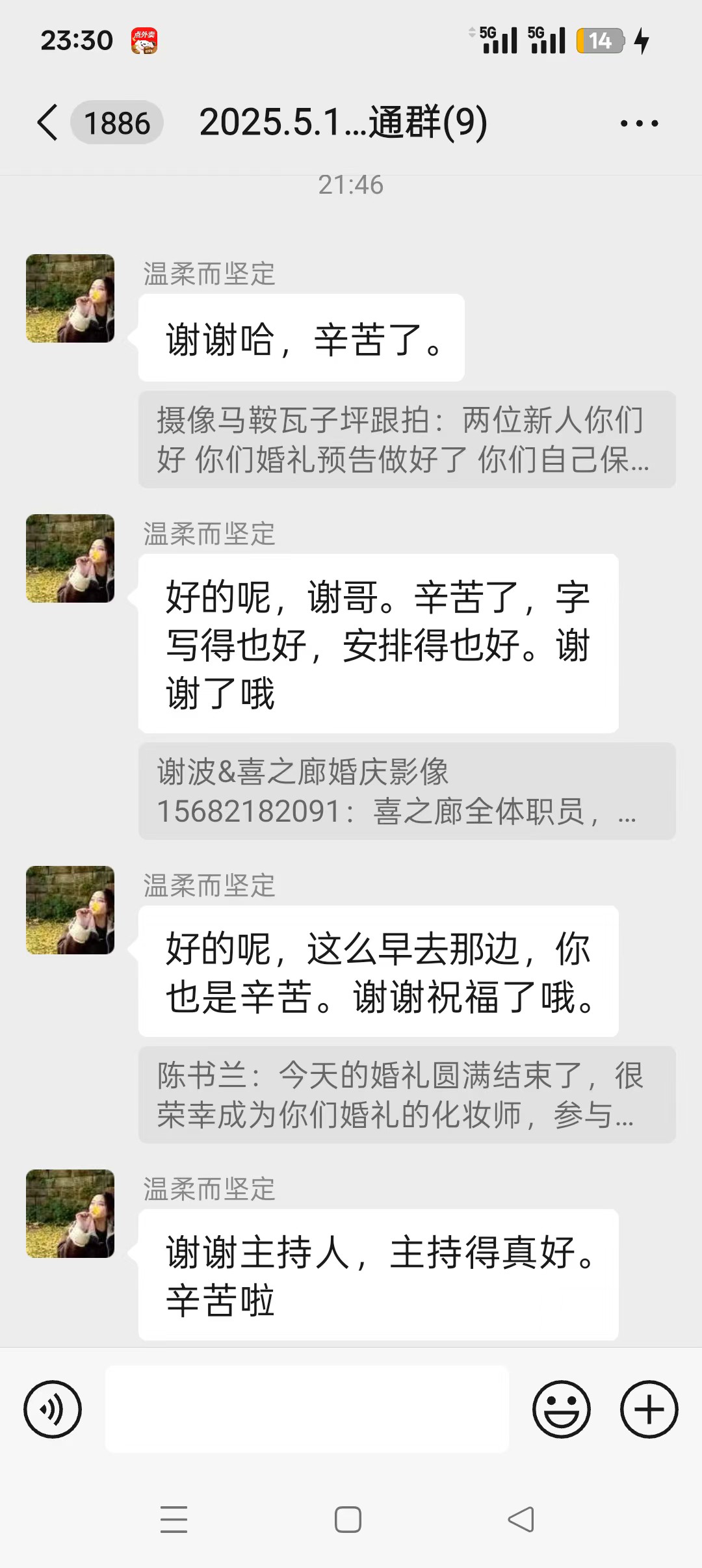Tap the message input field
The image size is (702, 1568).
coord(307,1409)
